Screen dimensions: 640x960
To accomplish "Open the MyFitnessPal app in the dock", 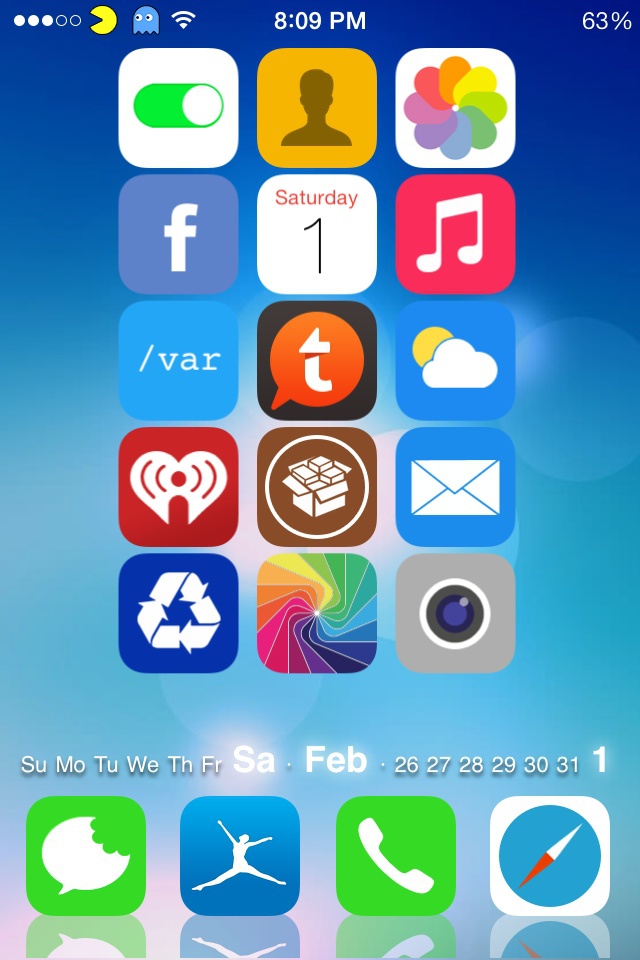I will (239, 856).
